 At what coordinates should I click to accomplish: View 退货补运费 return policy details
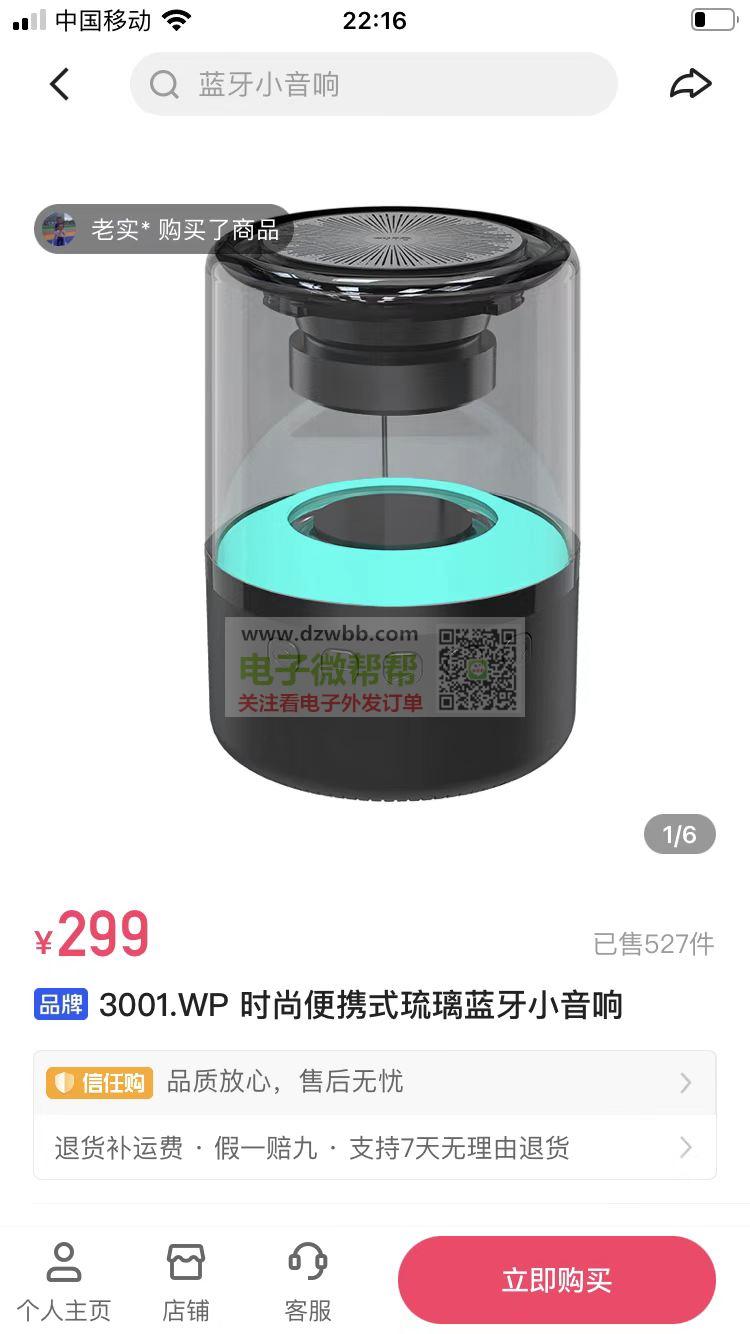[x=374, y=1147]
